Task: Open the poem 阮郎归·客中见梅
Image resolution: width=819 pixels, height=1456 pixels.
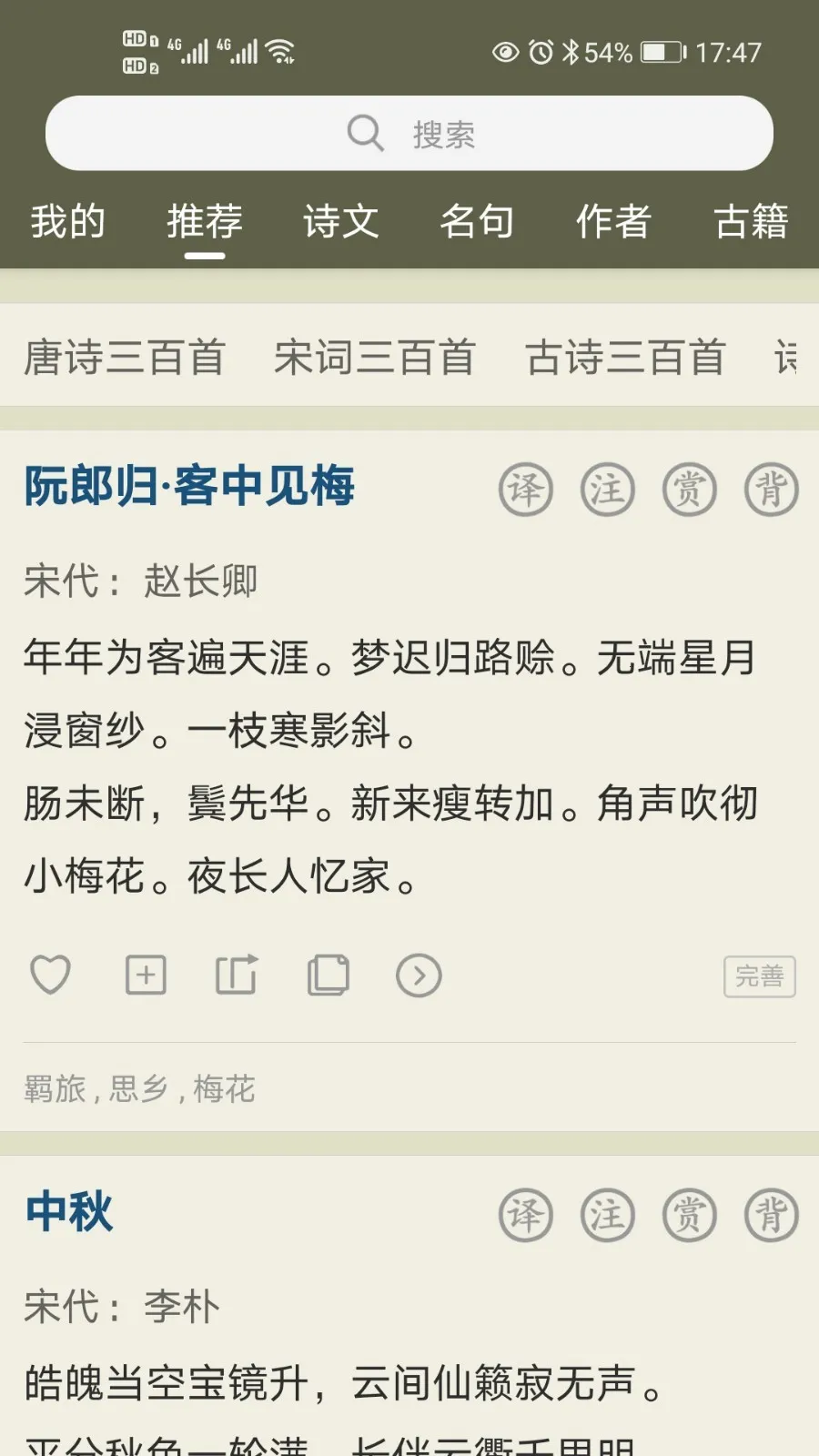Action: click(x=189, y=486)
